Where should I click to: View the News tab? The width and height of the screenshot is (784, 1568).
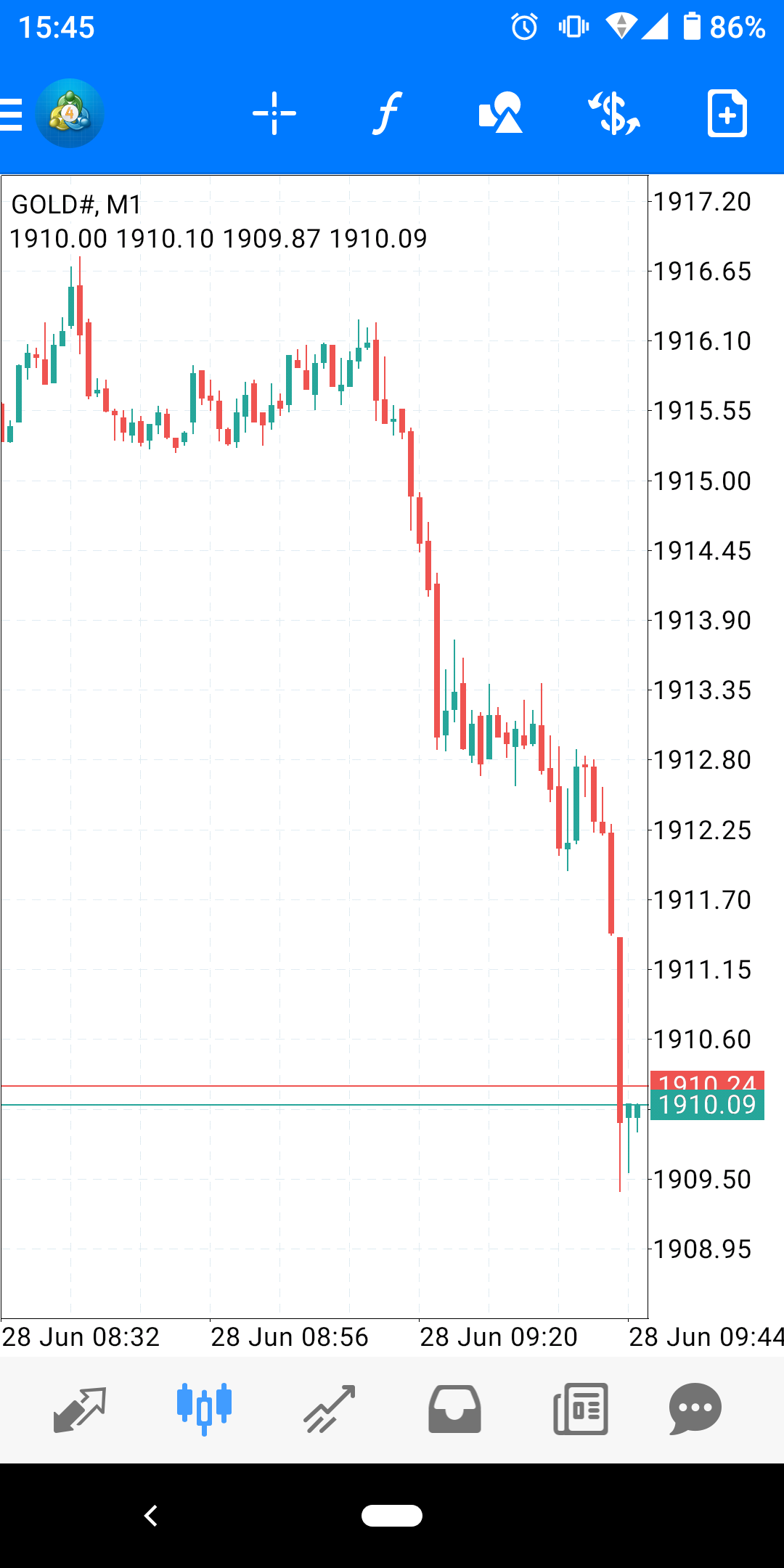coord(581,1409)
